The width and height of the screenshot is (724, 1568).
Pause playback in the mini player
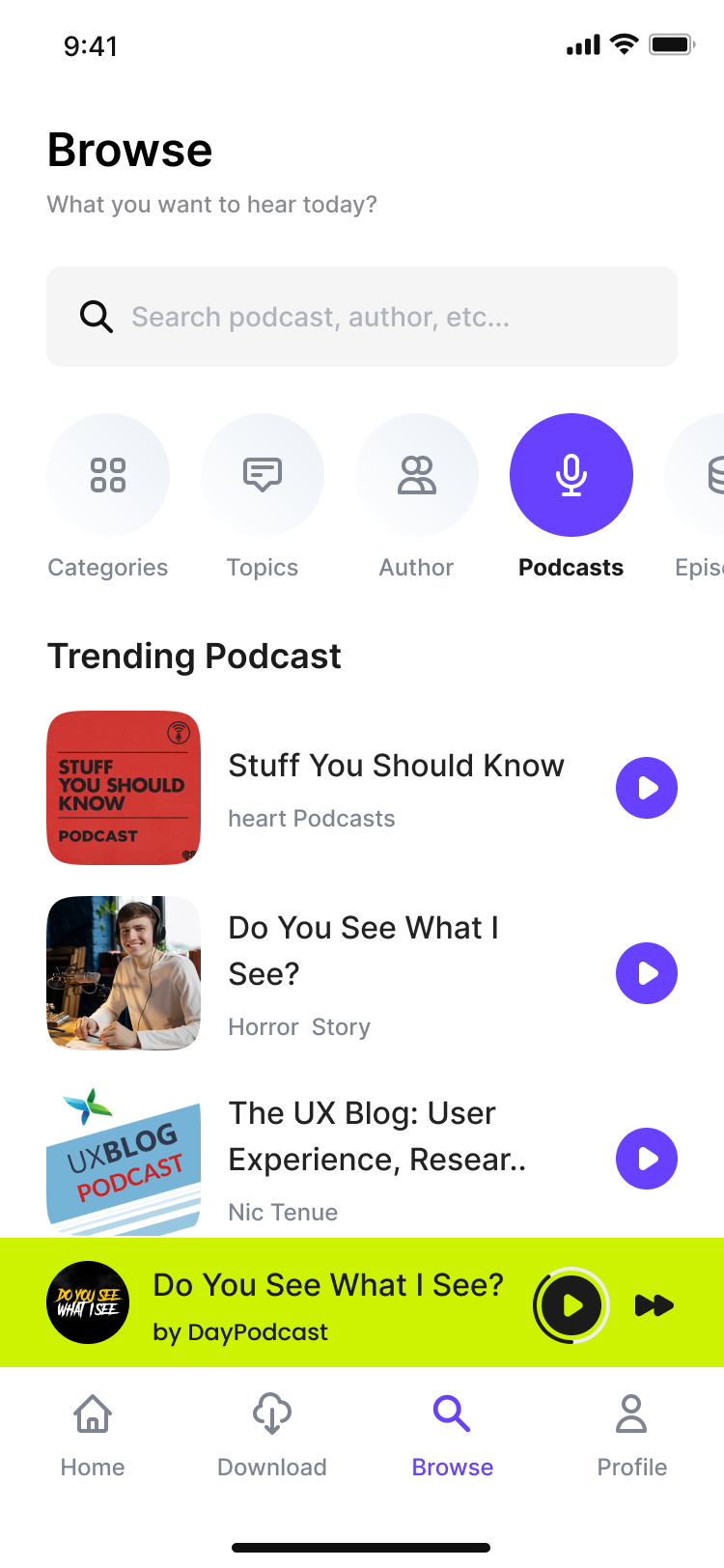click(x=571, y=1304)
